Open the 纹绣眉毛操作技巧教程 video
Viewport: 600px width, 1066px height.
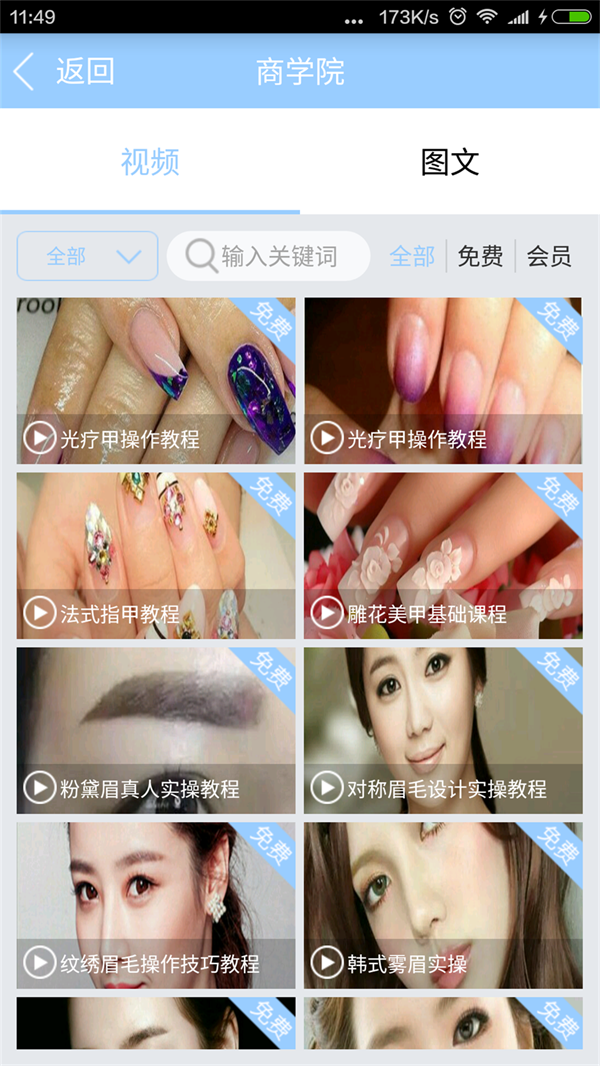click(156, 906)
